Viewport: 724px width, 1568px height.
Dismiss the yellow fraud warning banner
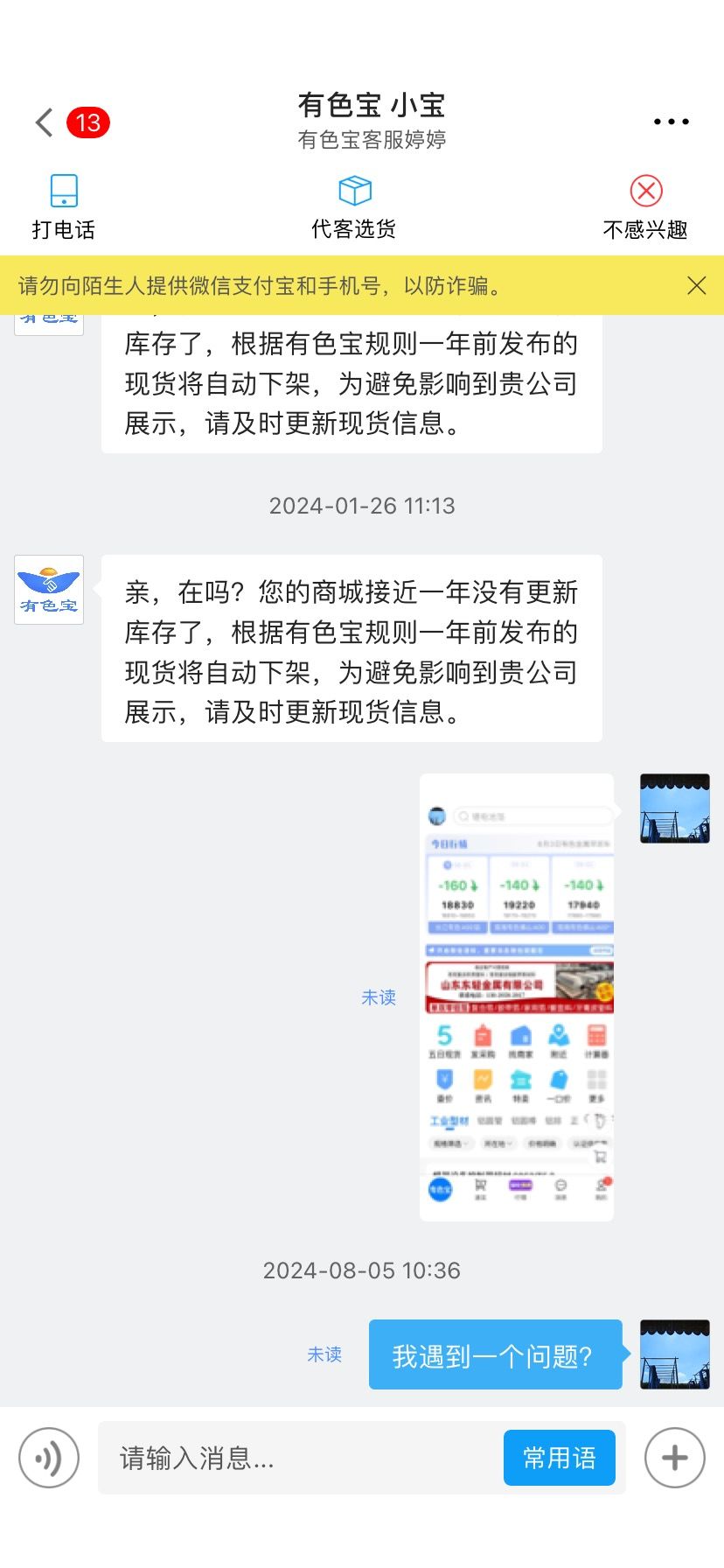click(x=697, y=285)
